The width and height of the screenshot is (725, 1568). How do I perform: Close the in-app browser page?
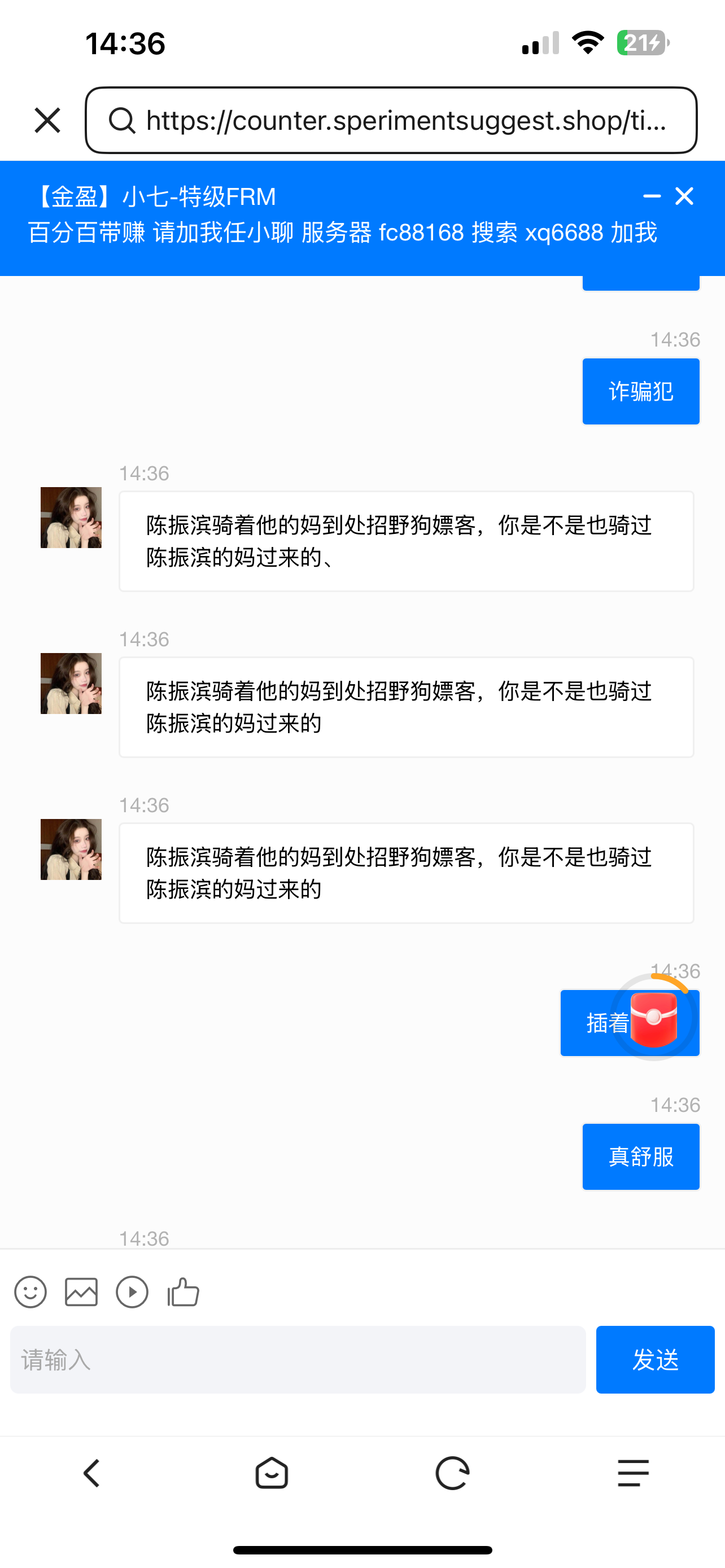(47, 120)
